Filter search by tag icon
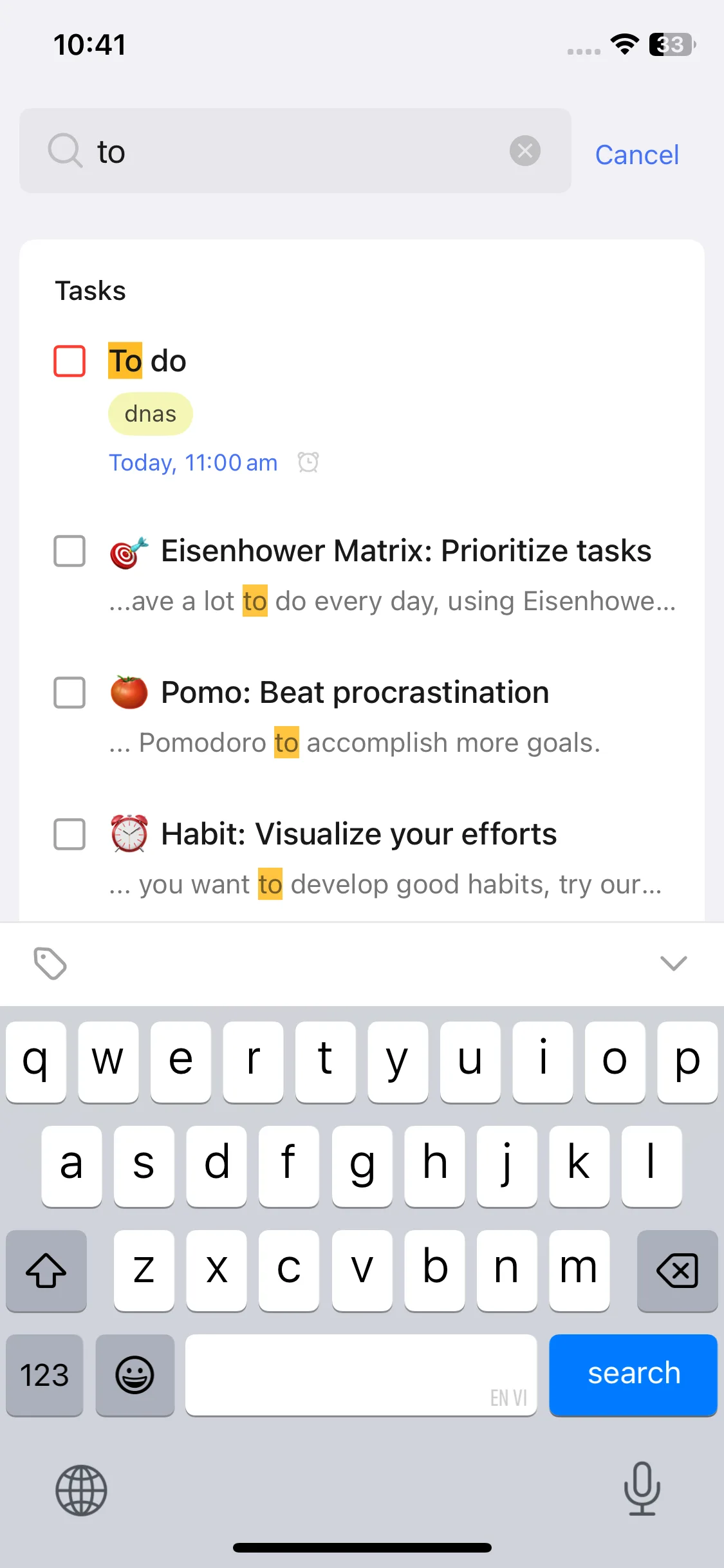Screen dimensions: 724x1568 (x=50, y=964)
